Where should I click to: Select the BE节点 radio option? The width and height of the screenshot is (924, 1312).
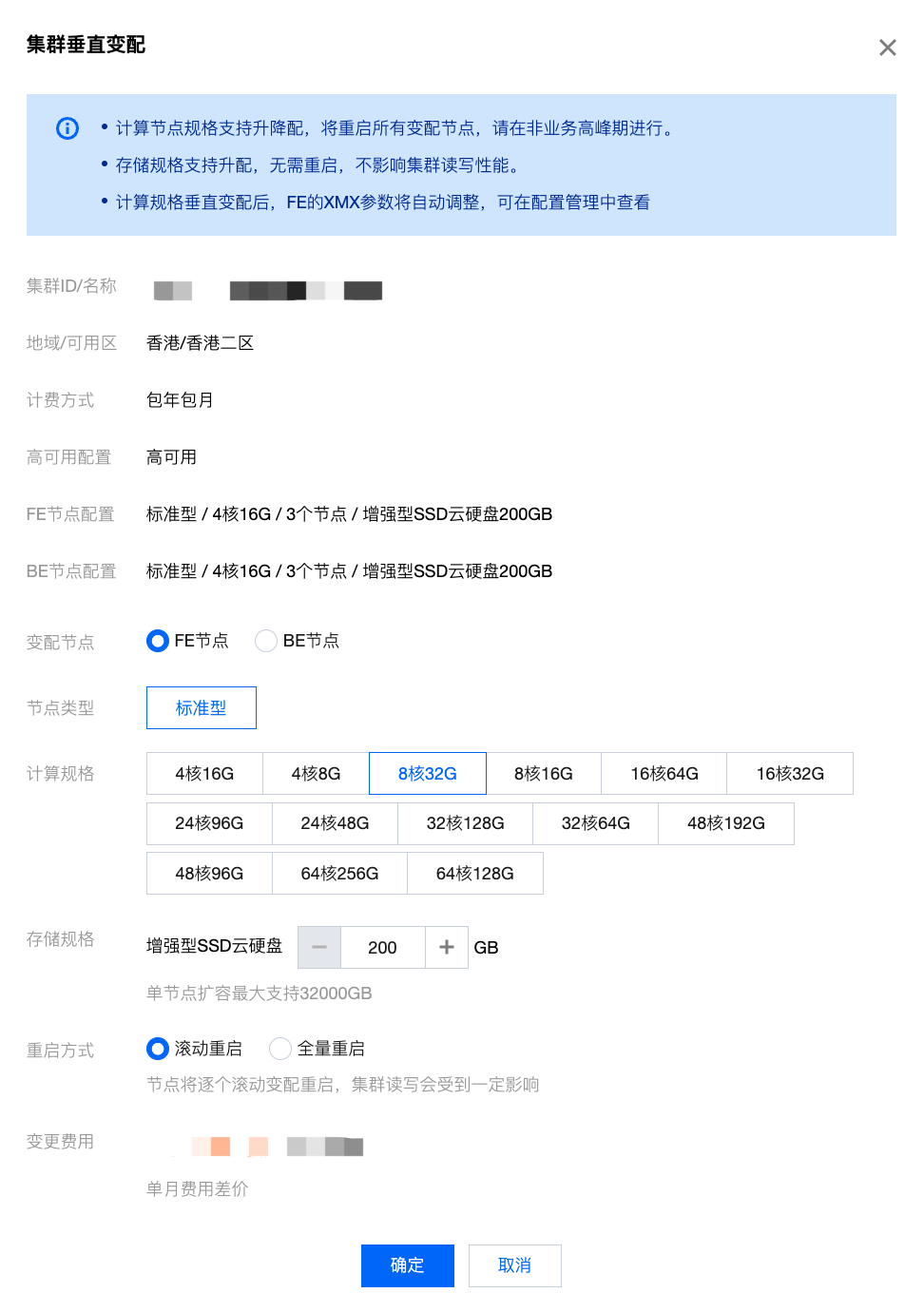point(266,641)
